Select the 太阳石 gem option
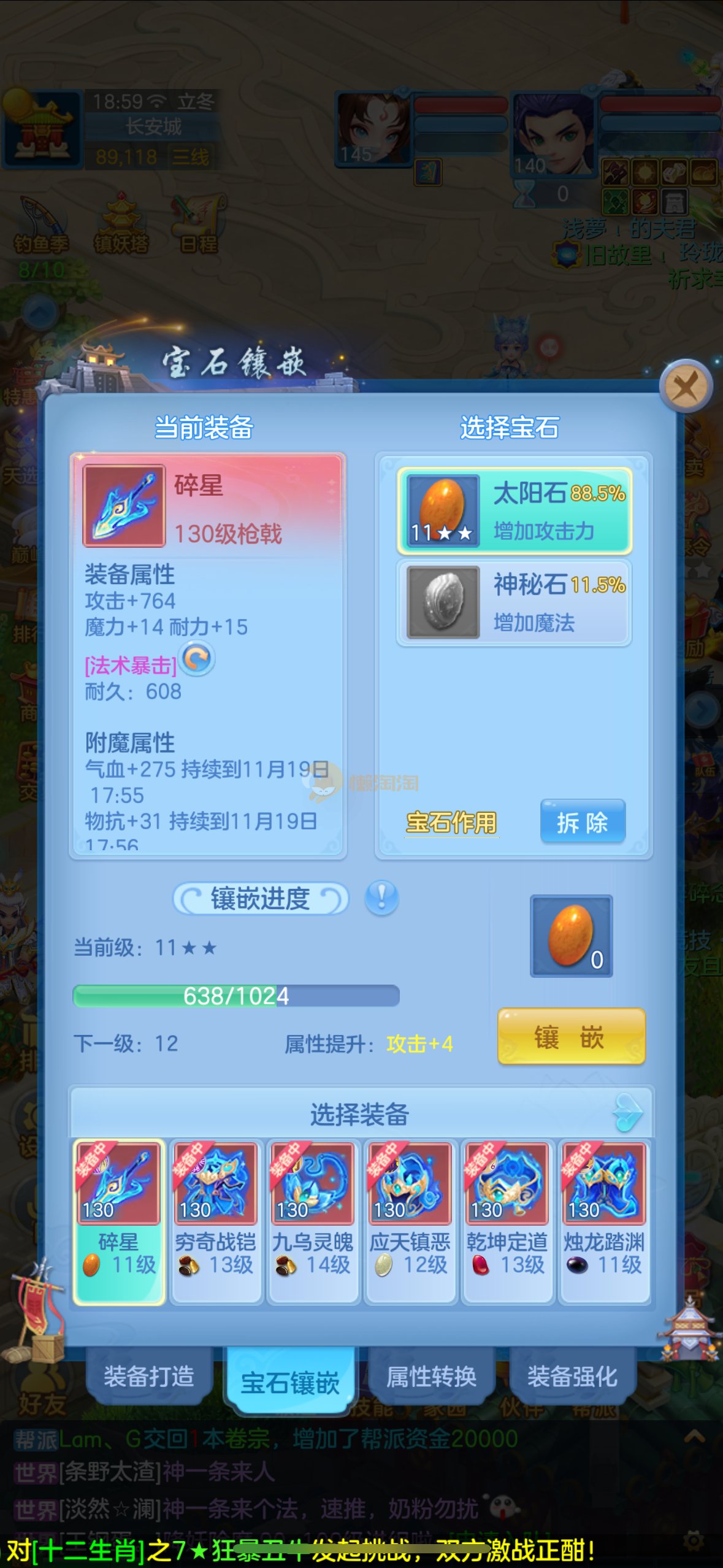Screen dimensions: 723x1568 (x=514, y=510)
